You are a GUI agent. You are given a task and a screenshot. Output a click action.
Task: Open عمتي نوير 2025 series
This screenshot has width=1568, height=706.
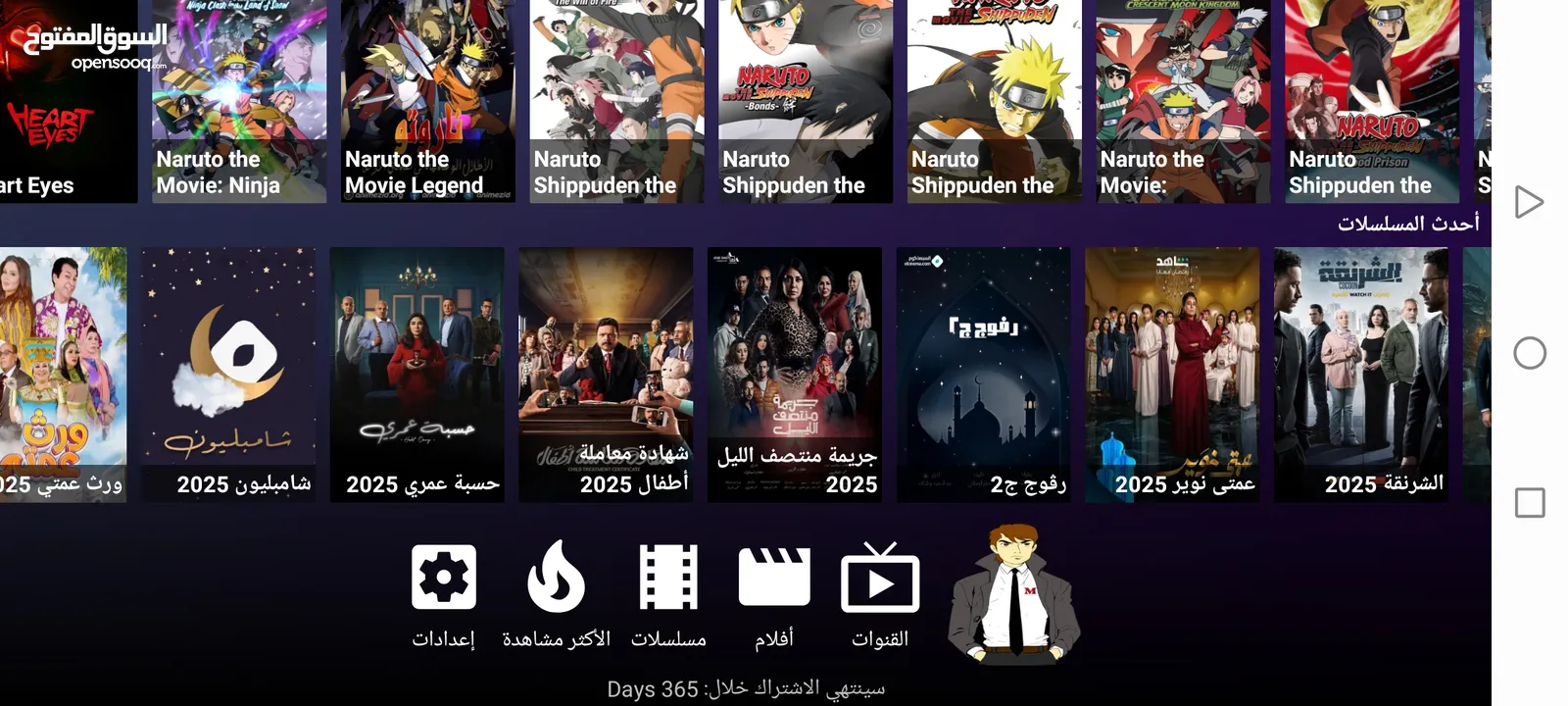coord(1172,375)
